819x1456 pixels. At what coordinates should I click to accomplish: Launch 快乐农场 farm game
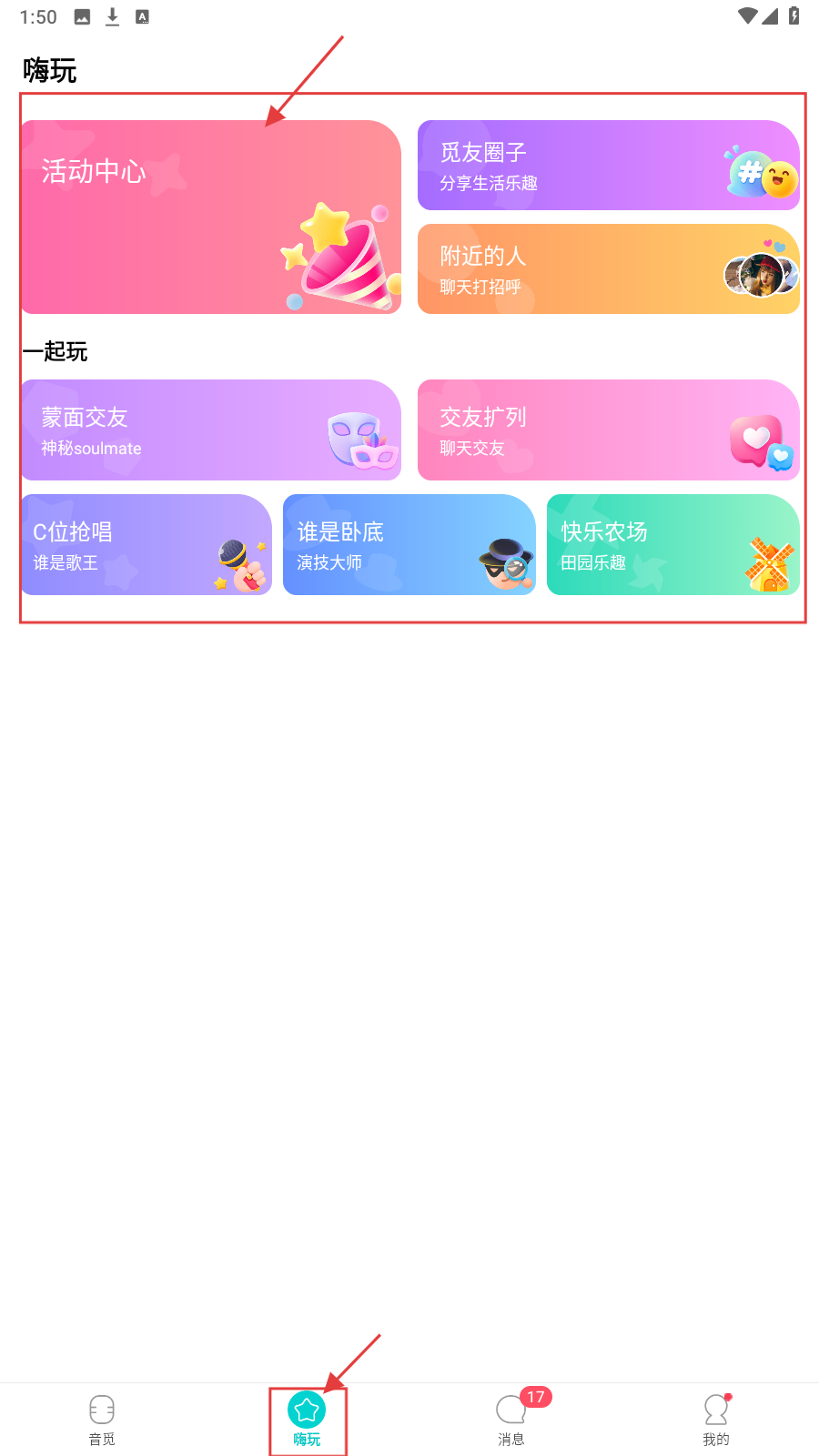coord(672,545)
